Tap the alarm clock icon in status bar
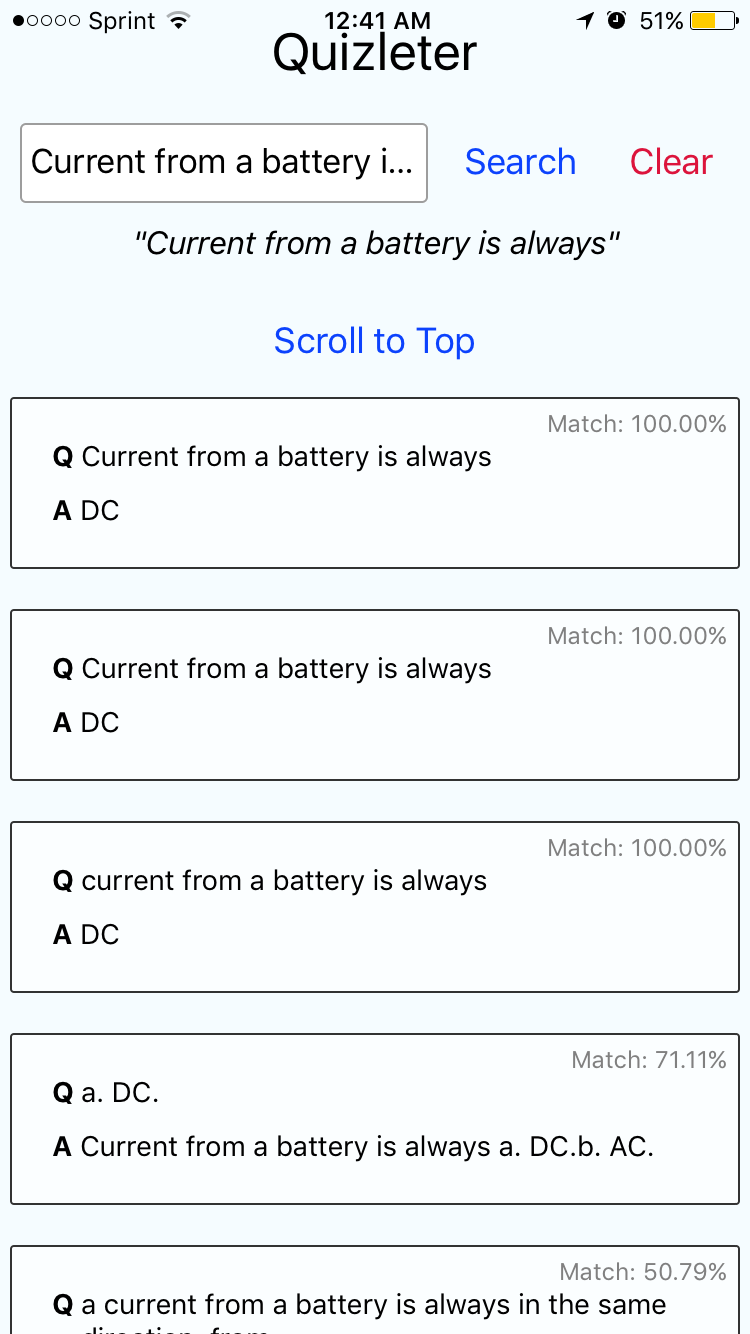The width and height of the screenshot is (750, 1334). 617,19
